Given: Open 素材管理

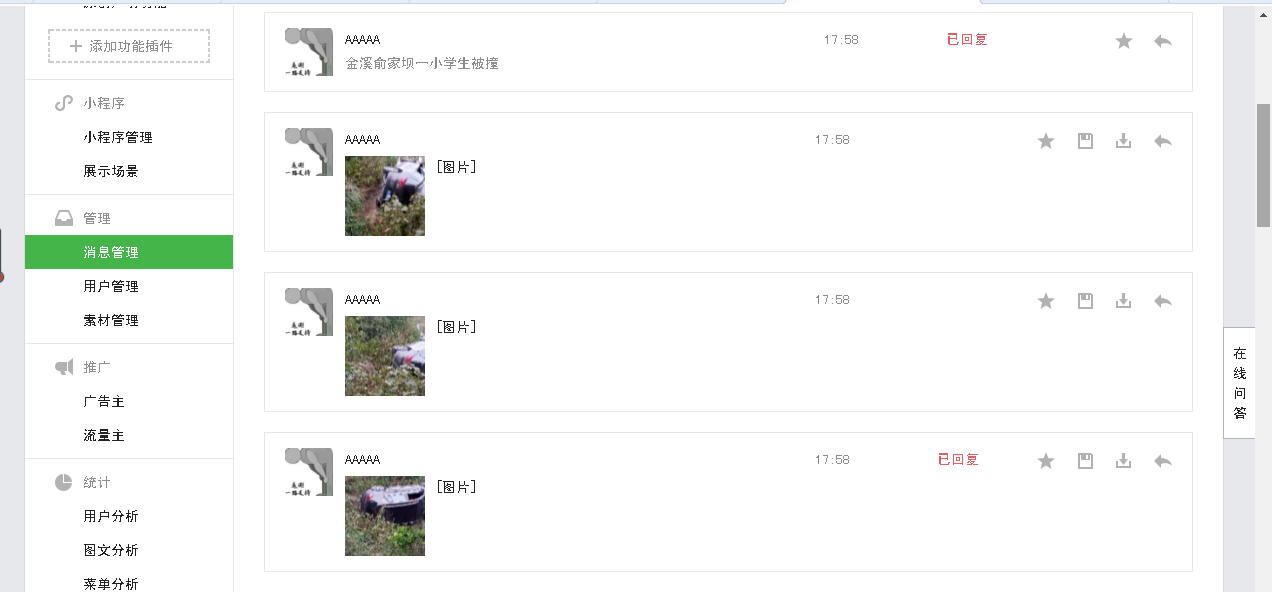Looking at the screenshot, I should click(111, 320).
